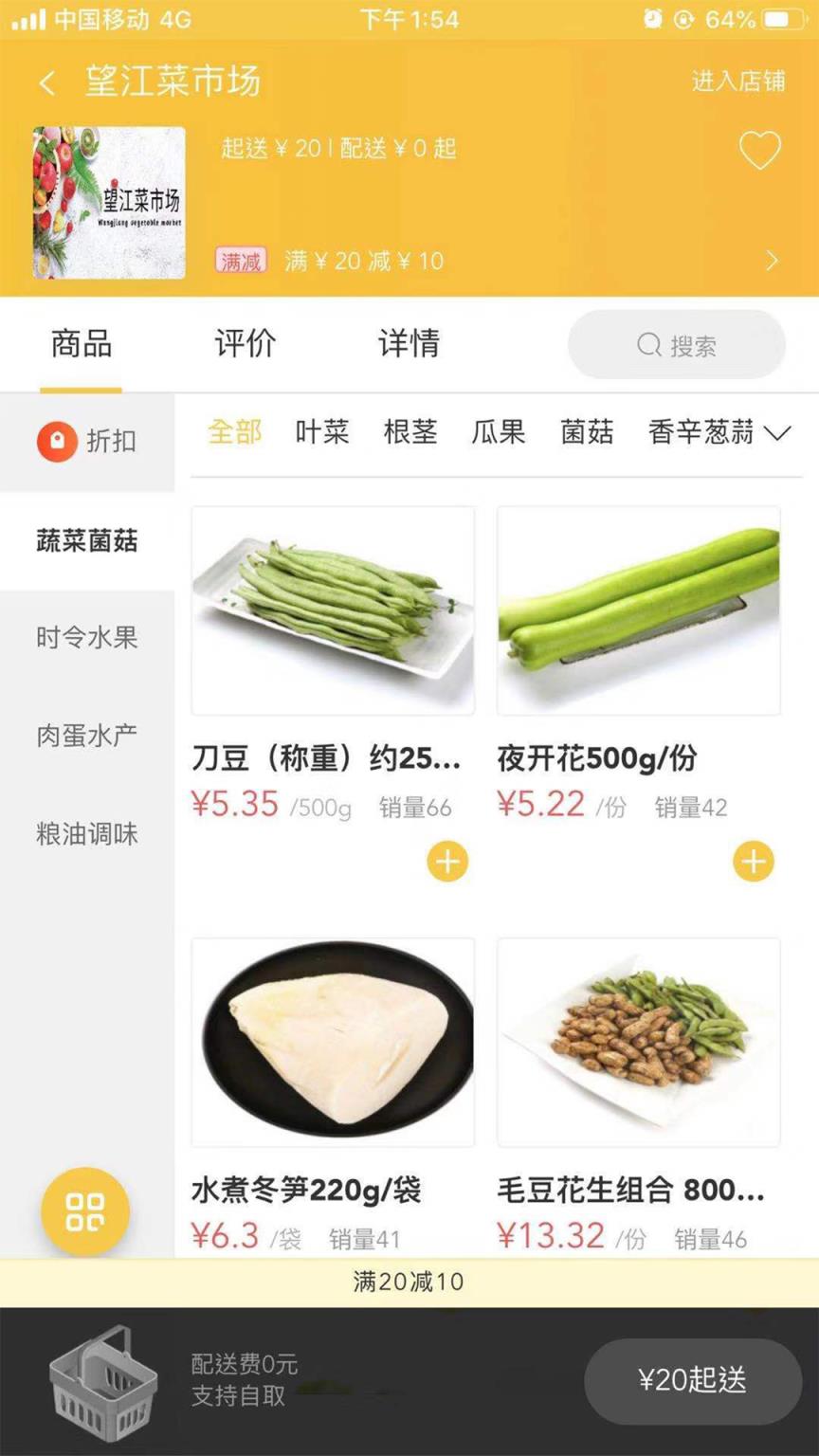The height and width of the screenshot is (1456, 819).
Task: Tap 进入店铺 to enter the shop
Action: [x=739, y=83]
